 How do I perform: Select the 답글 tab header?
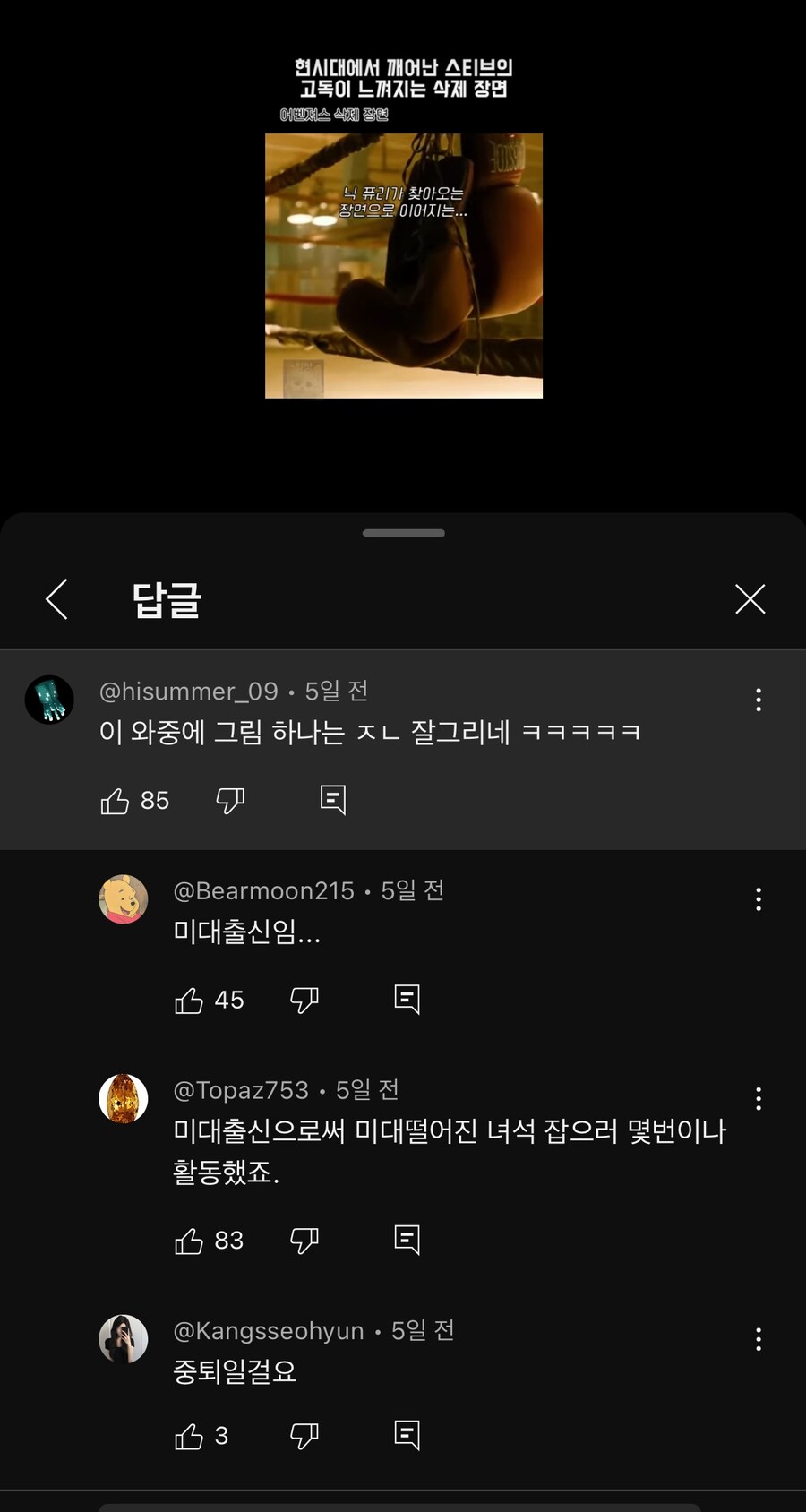pos(165,600)
